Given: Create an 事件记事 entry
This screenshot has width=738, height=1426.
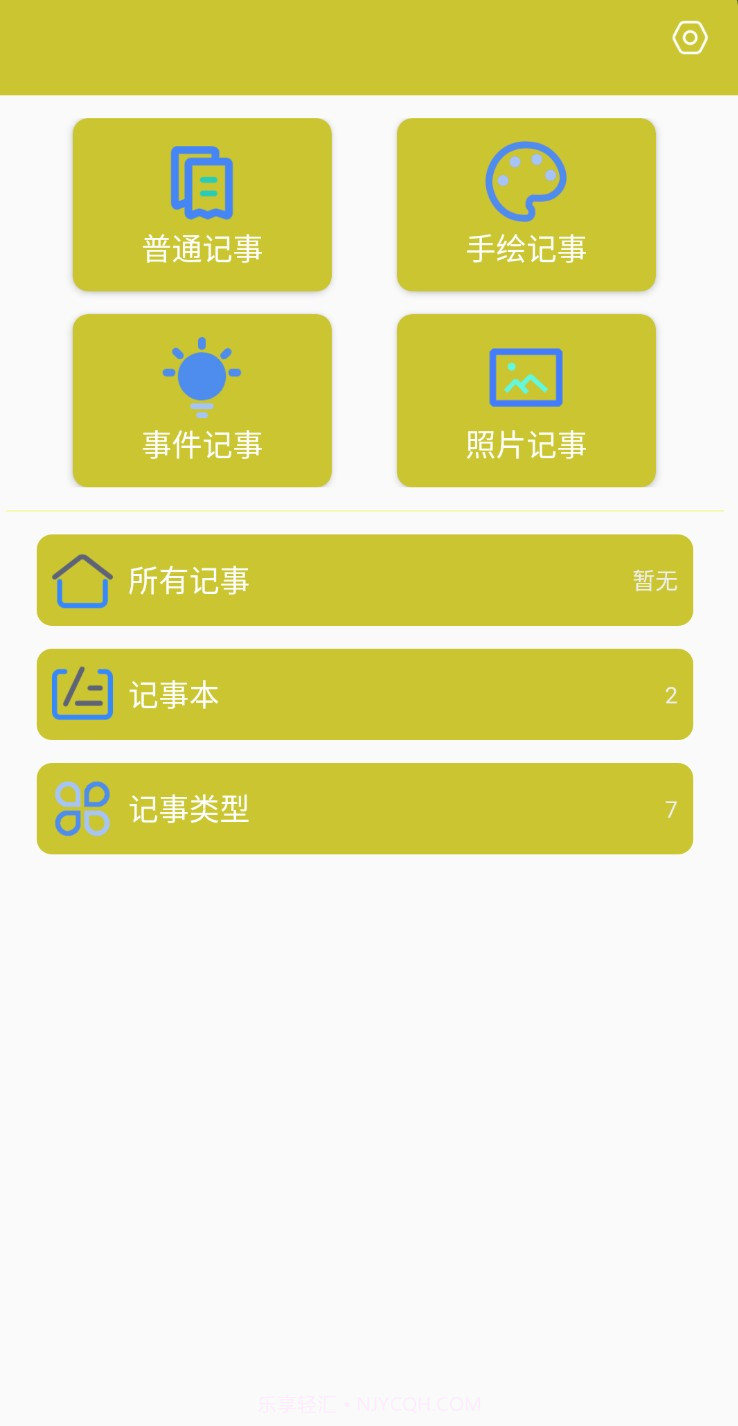Looking at the screenshot, I should (x=202, y=400).
